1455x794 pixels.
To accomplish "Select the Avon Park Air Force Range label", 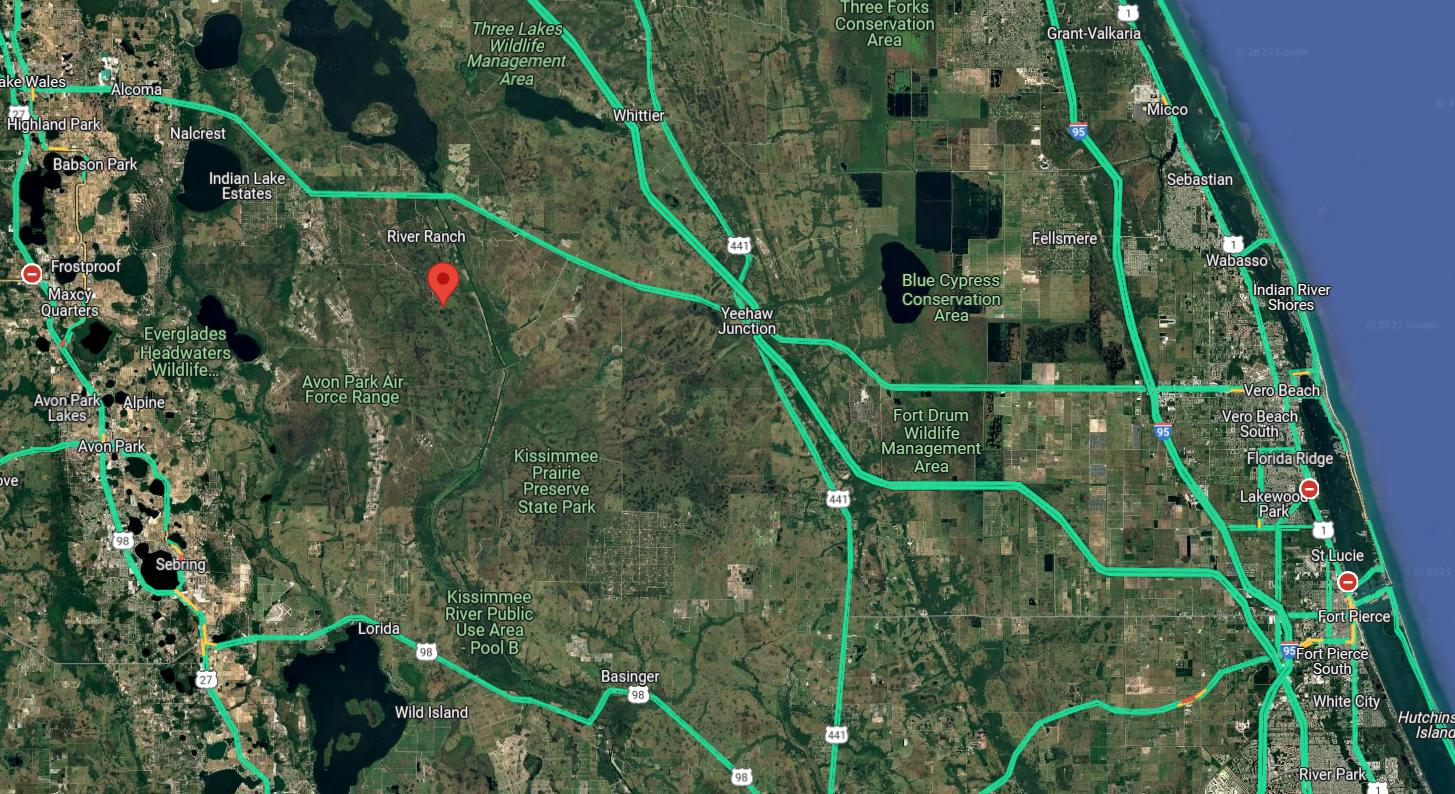I will click(x=353, y=390).
